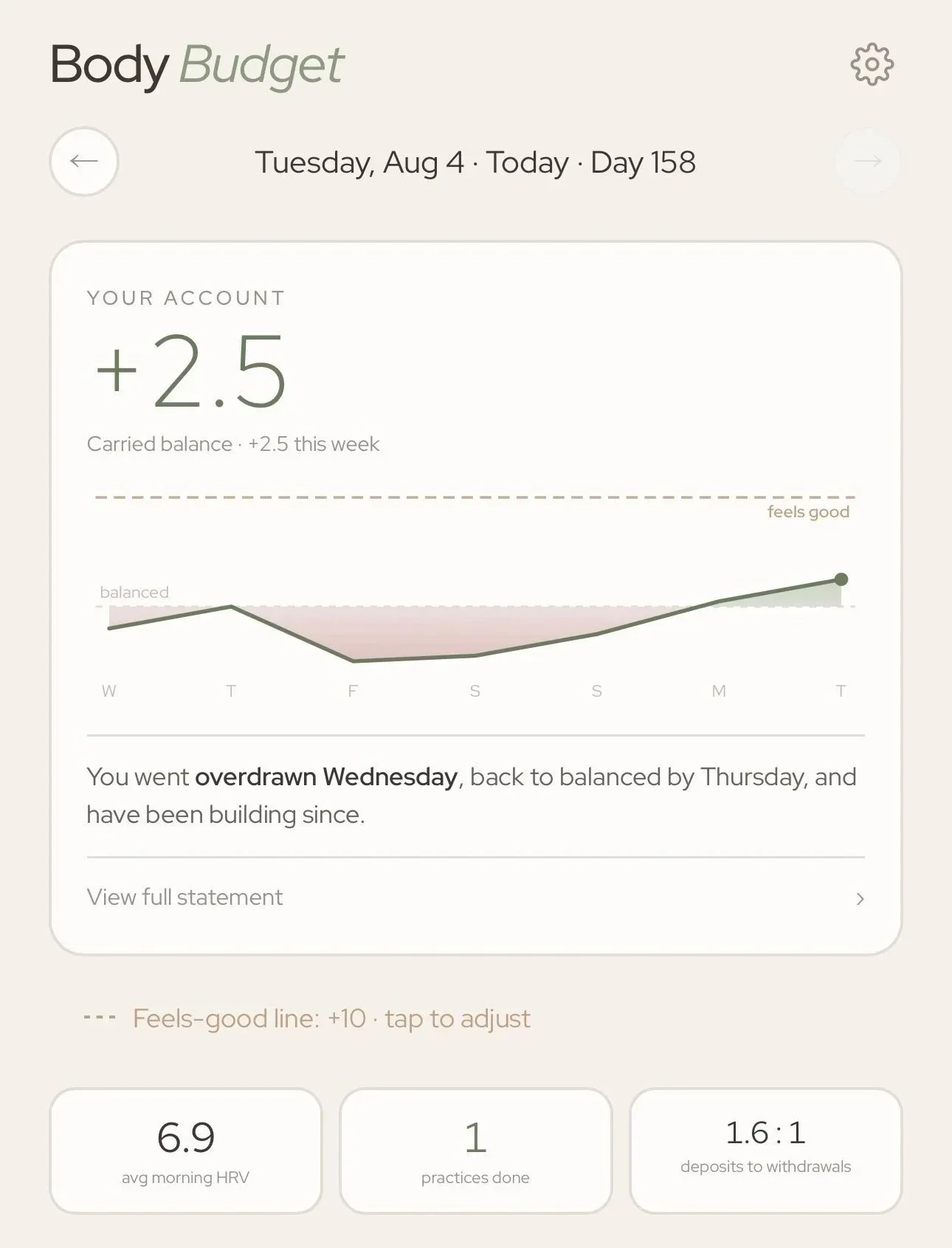
Task: Select today's point on the balance chart
Action: point(841,579)
